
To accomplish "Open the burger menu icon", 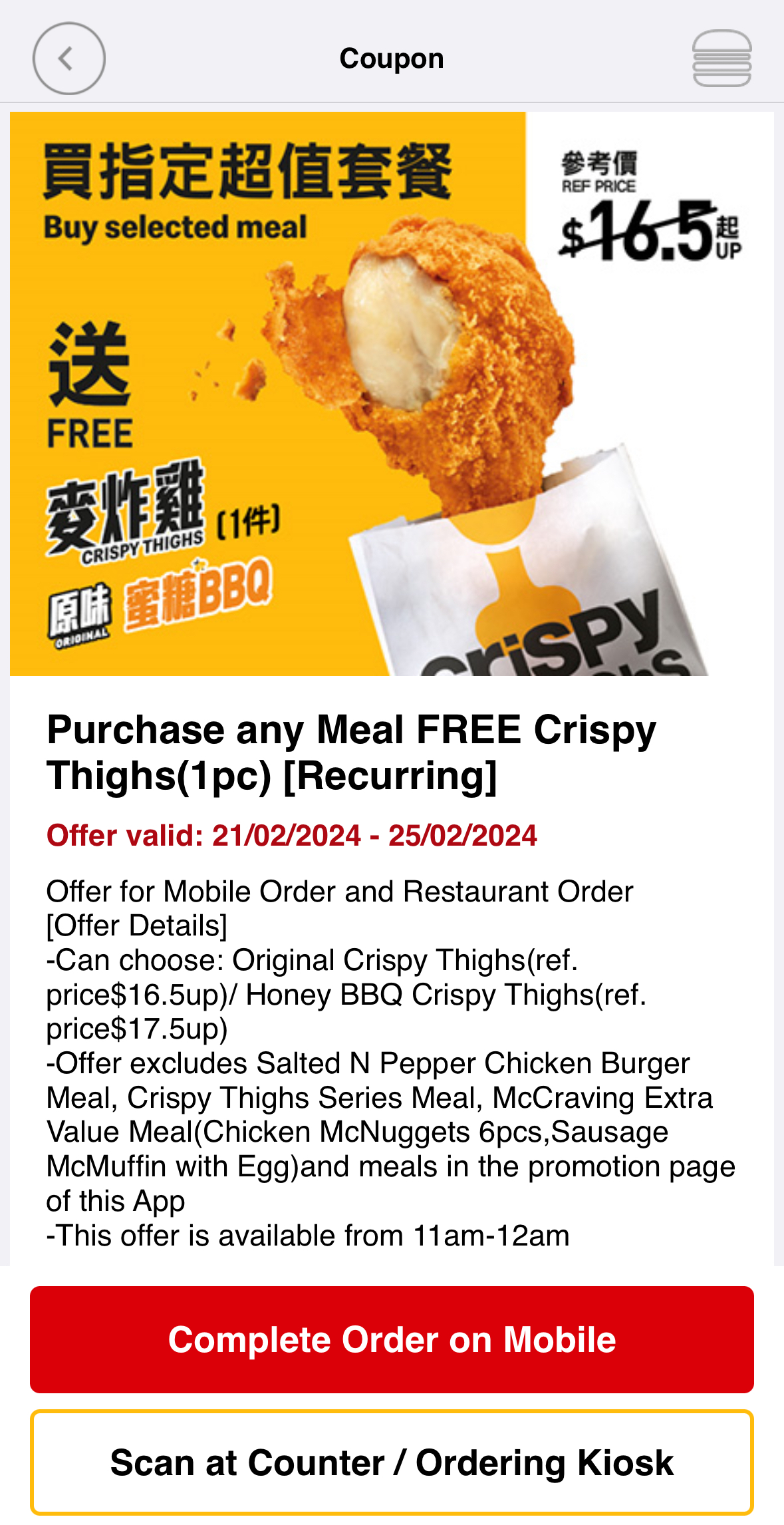I will point(721,59).
